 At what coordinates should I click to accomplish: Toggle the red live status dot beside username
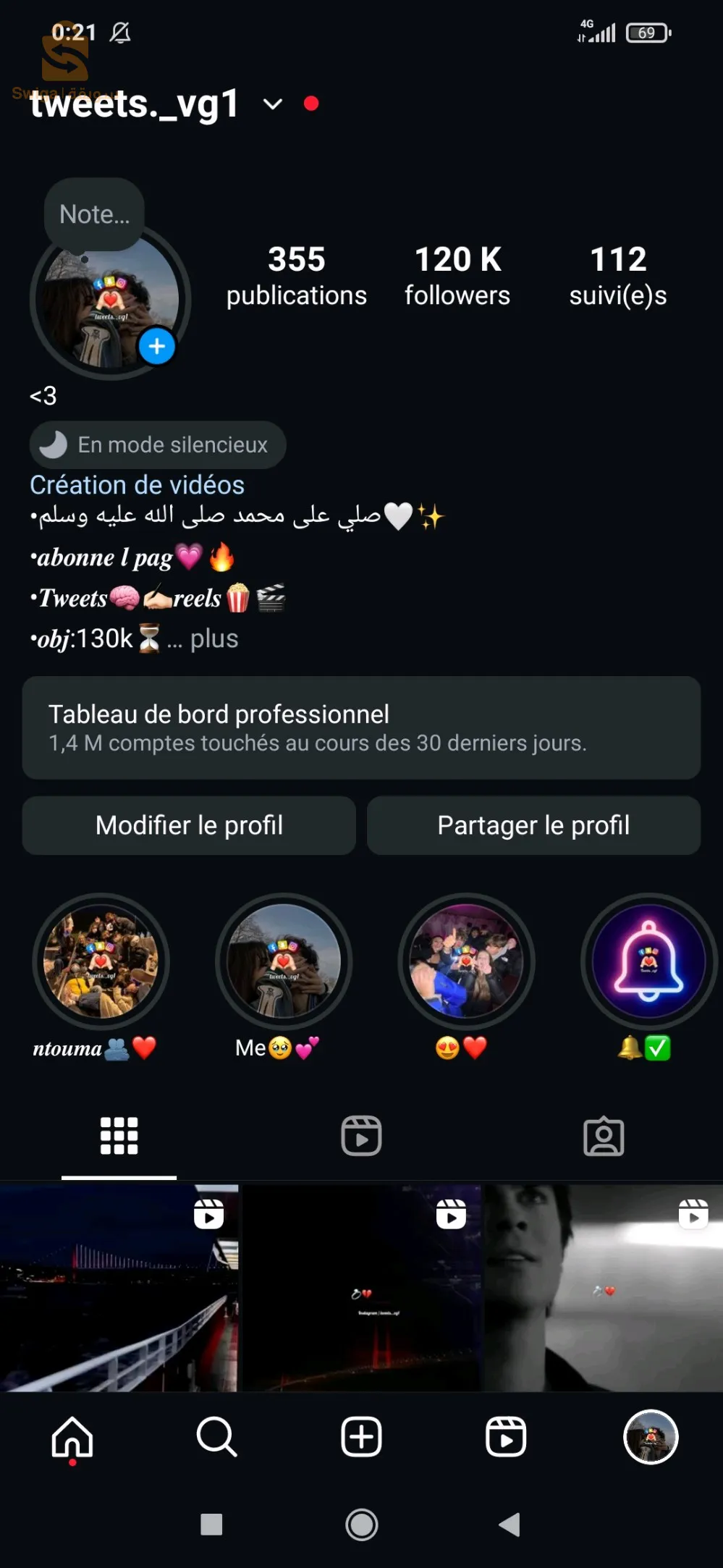[312, 104]
